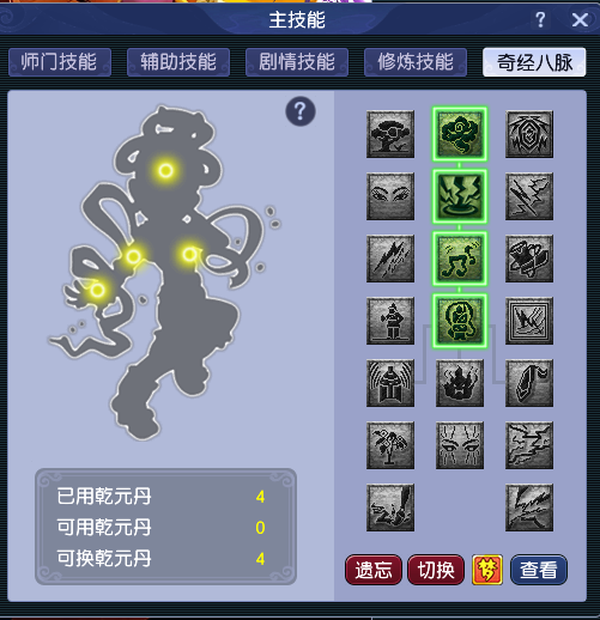
Task: Tap the orange 梦 icon button
Action: tap(487, 570)
